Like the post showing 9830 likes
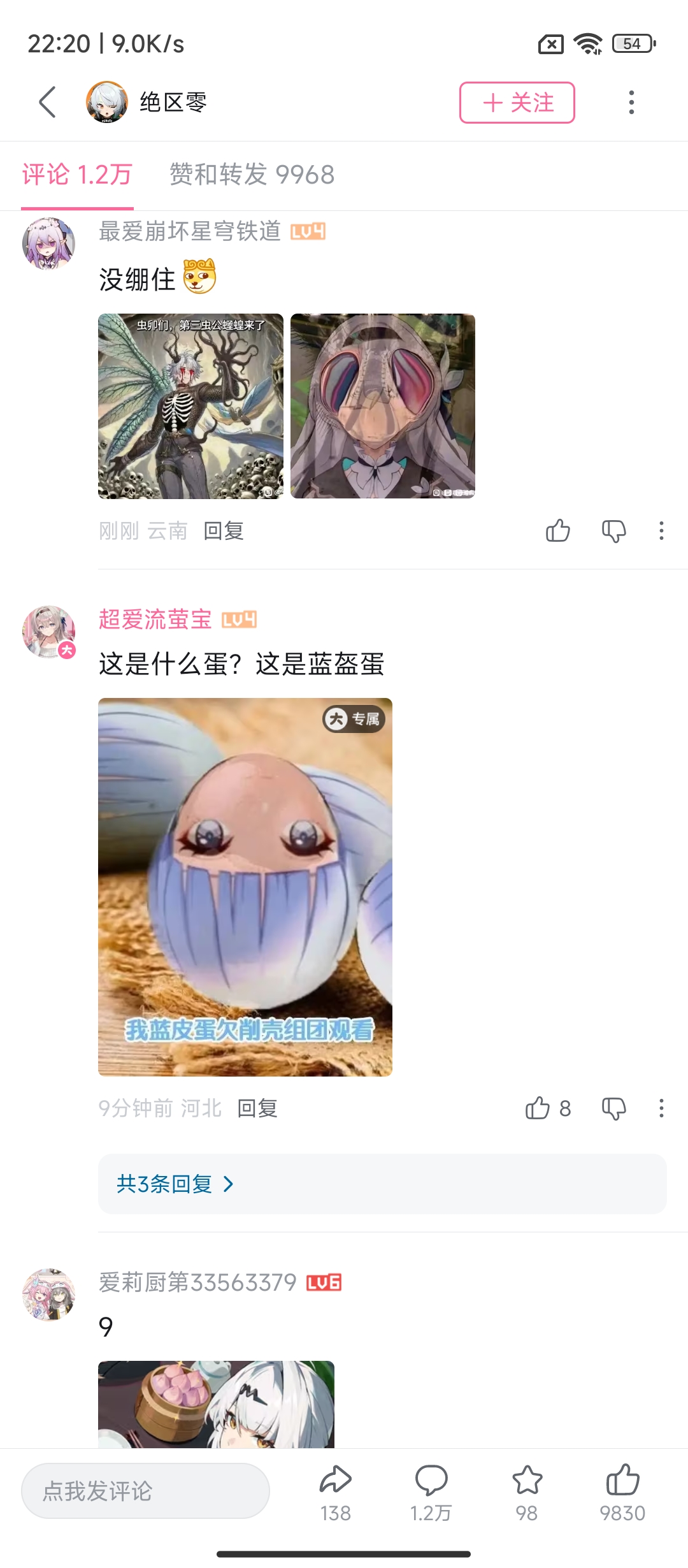The image size is (688, 1568). (x=622, y=1492)
